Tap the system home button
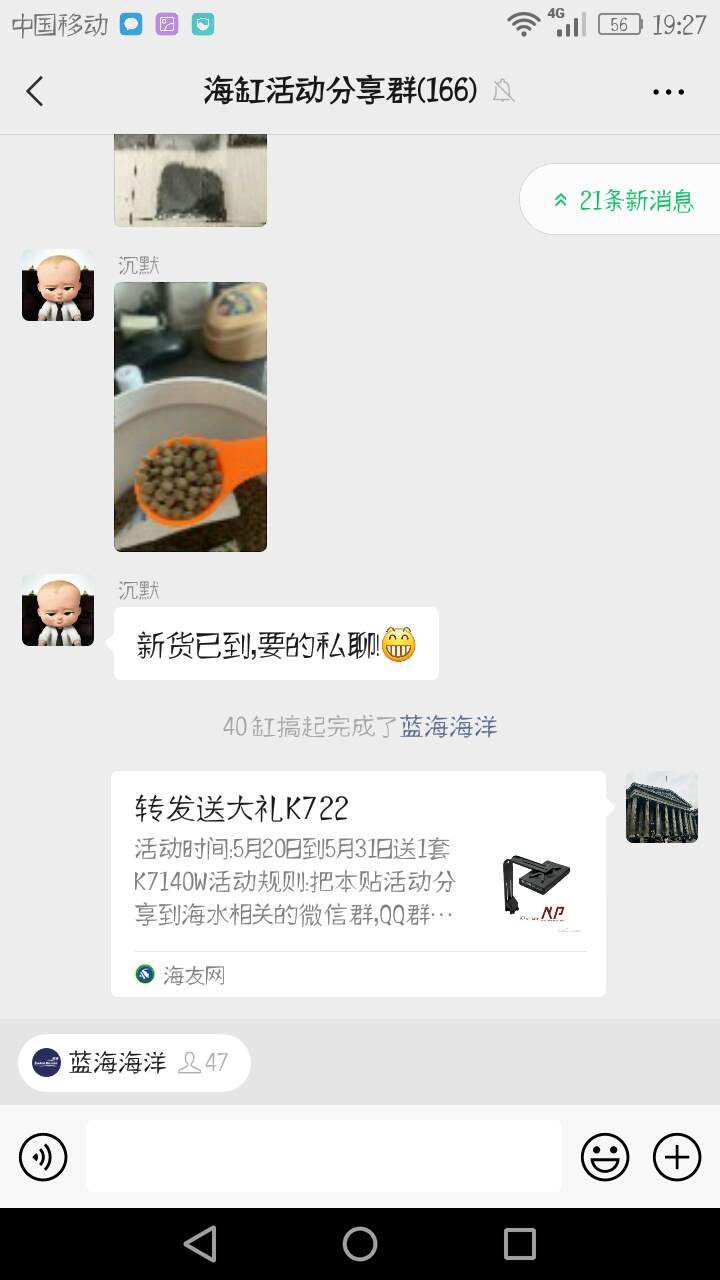Screen dimensions: 720x1280 click(360, 1244)
